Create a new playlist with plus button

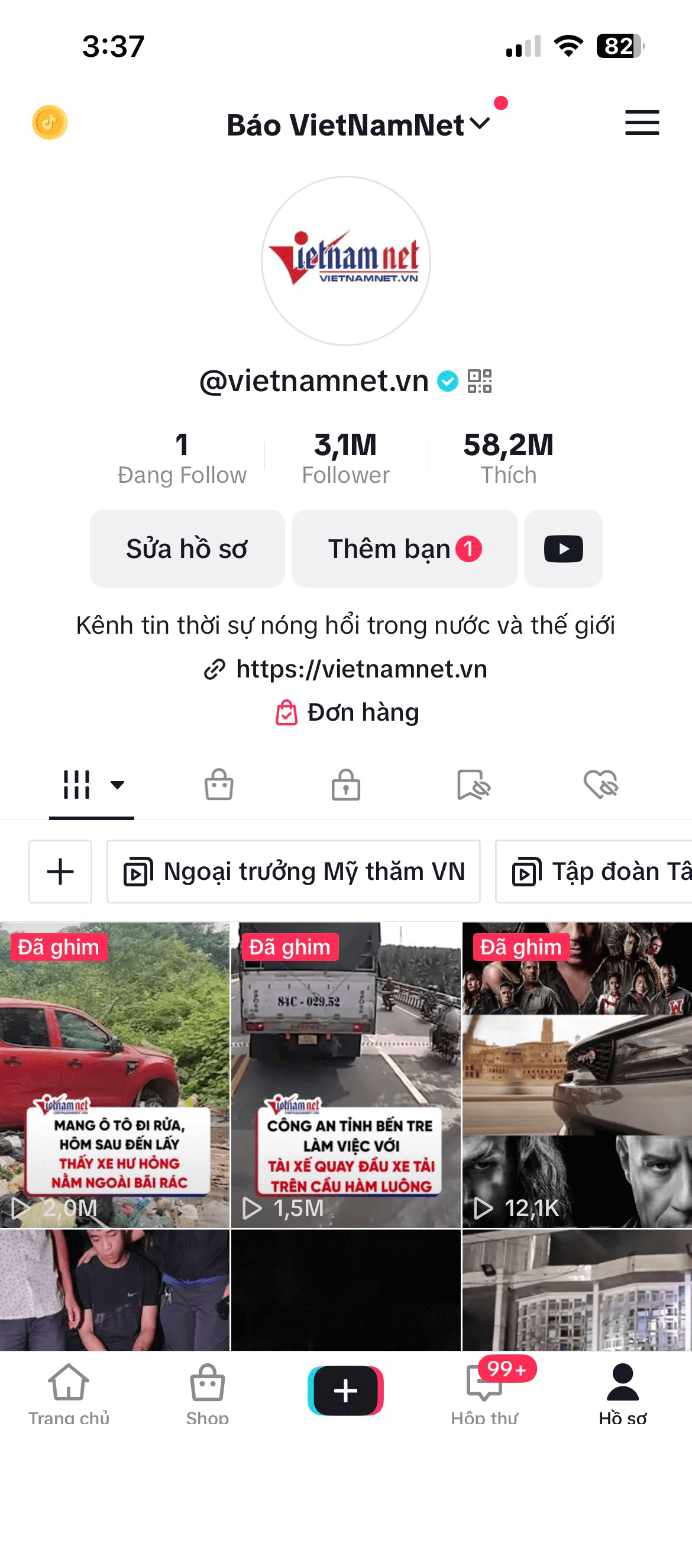coord(60,872)
